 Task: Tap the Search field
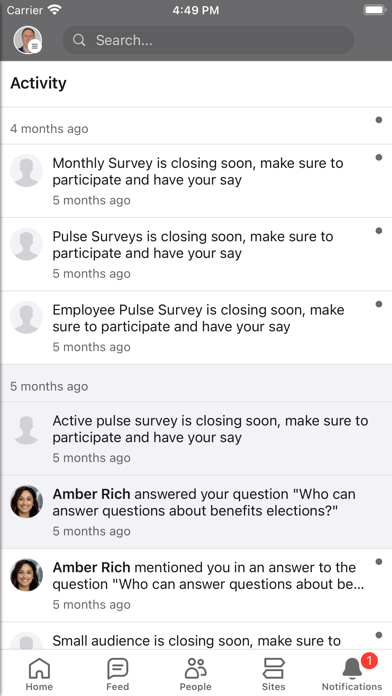tap(208, 40)
